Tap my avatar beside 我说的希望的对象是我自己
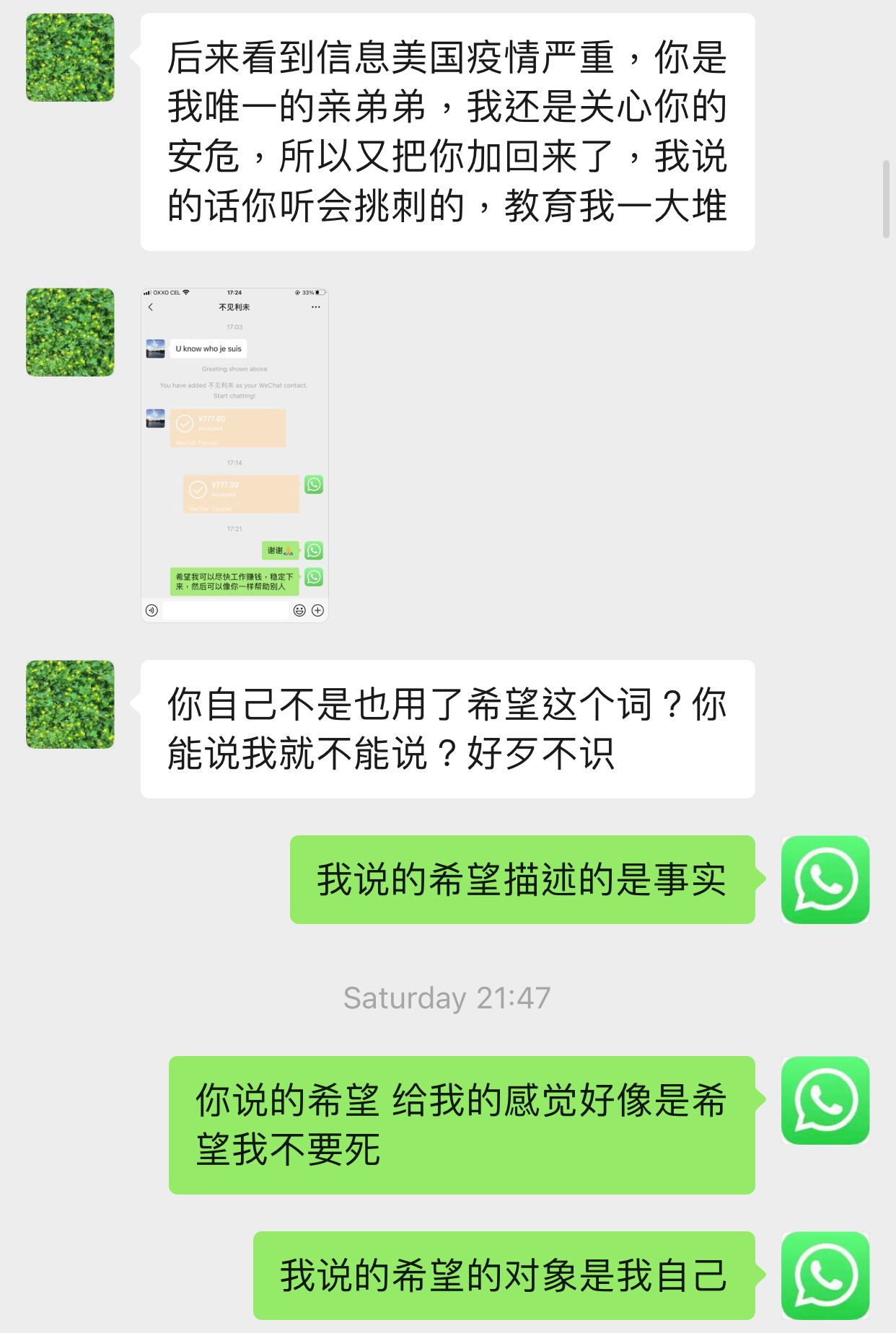 pos(825,1275)
